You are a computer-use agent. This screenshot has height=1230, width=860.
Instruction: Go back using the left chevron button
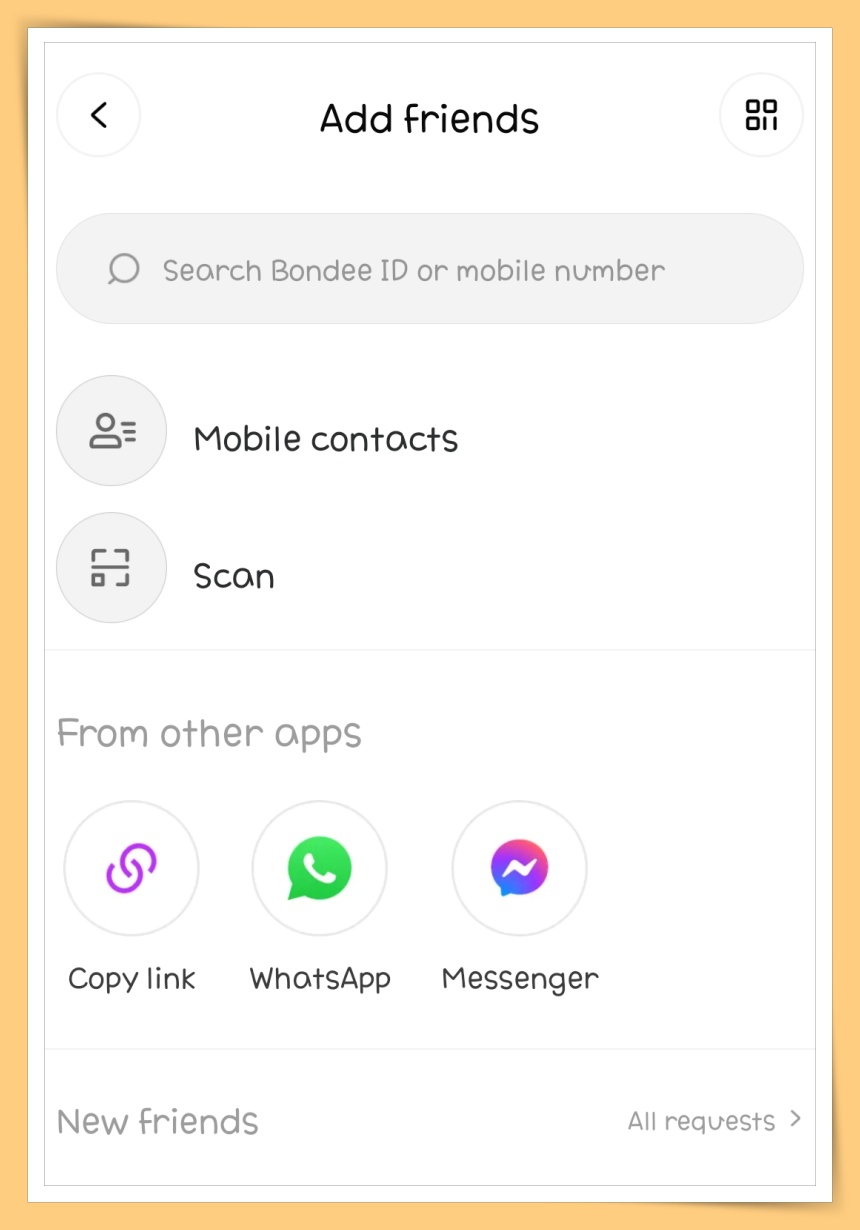[98, 114]
